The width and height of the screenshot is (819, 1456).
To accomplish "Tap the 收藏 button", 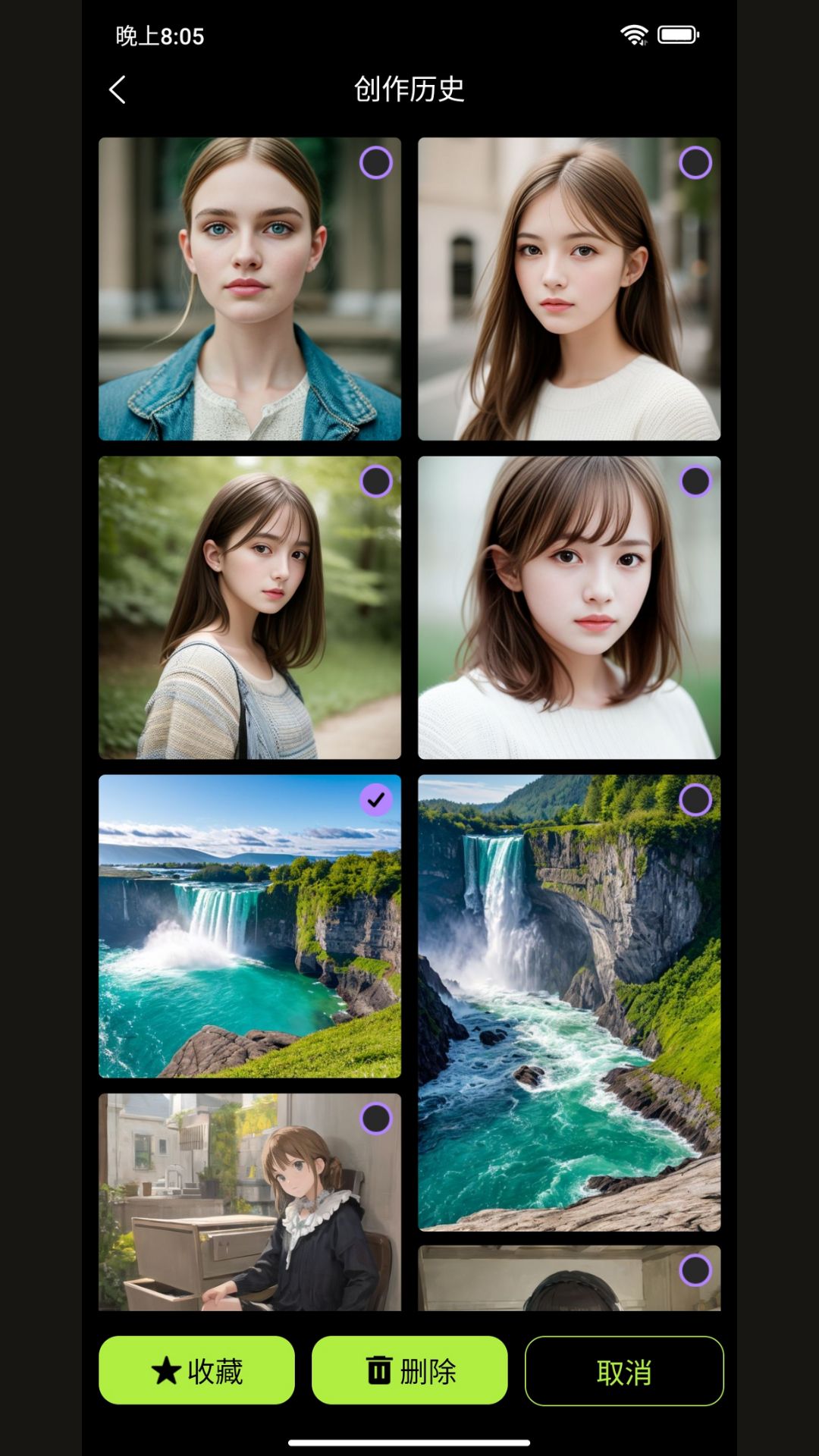I will (196, 1370).
